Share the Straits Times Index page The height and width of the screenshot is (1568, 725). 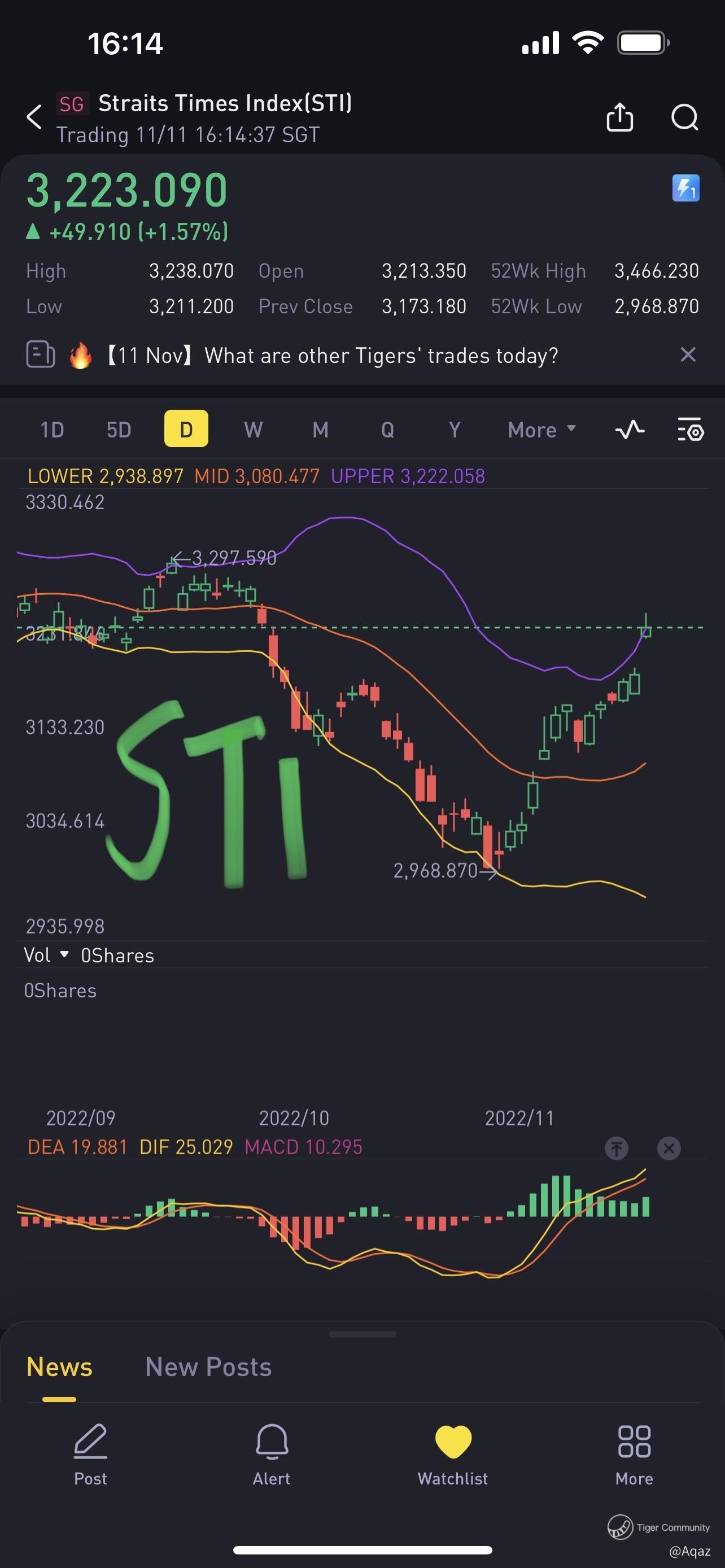point(619,117)
